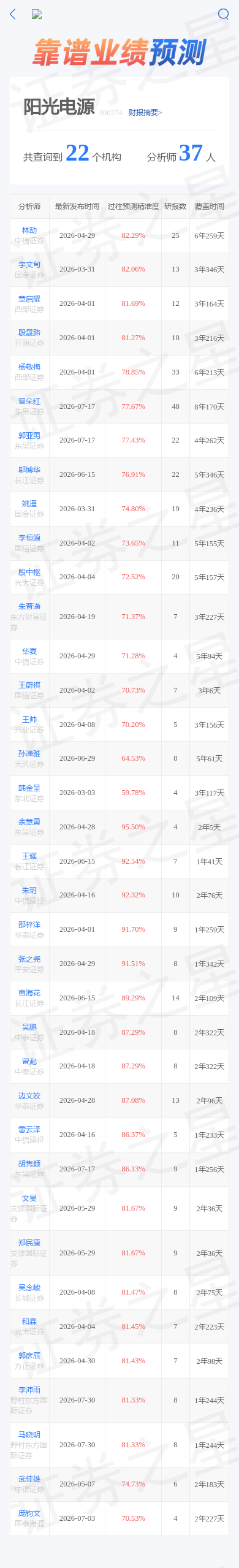View analyst 郭亚男's details
This screenshot has width=239, height=1568.
pos(29,436)
